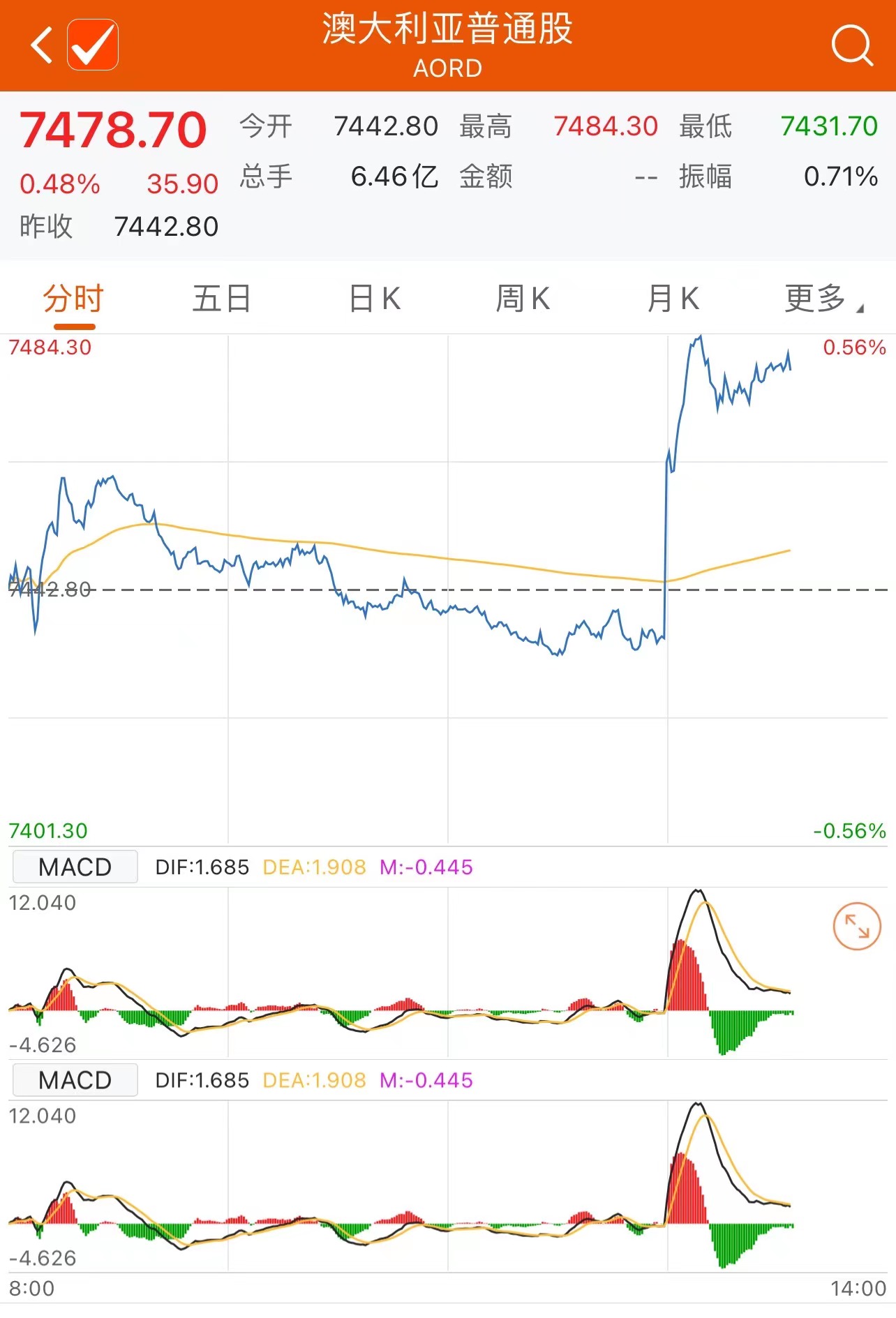This screenshot has width=896, height=1318.
Task: Tap the second MACD indicator button
Action: click(75, 1080)
